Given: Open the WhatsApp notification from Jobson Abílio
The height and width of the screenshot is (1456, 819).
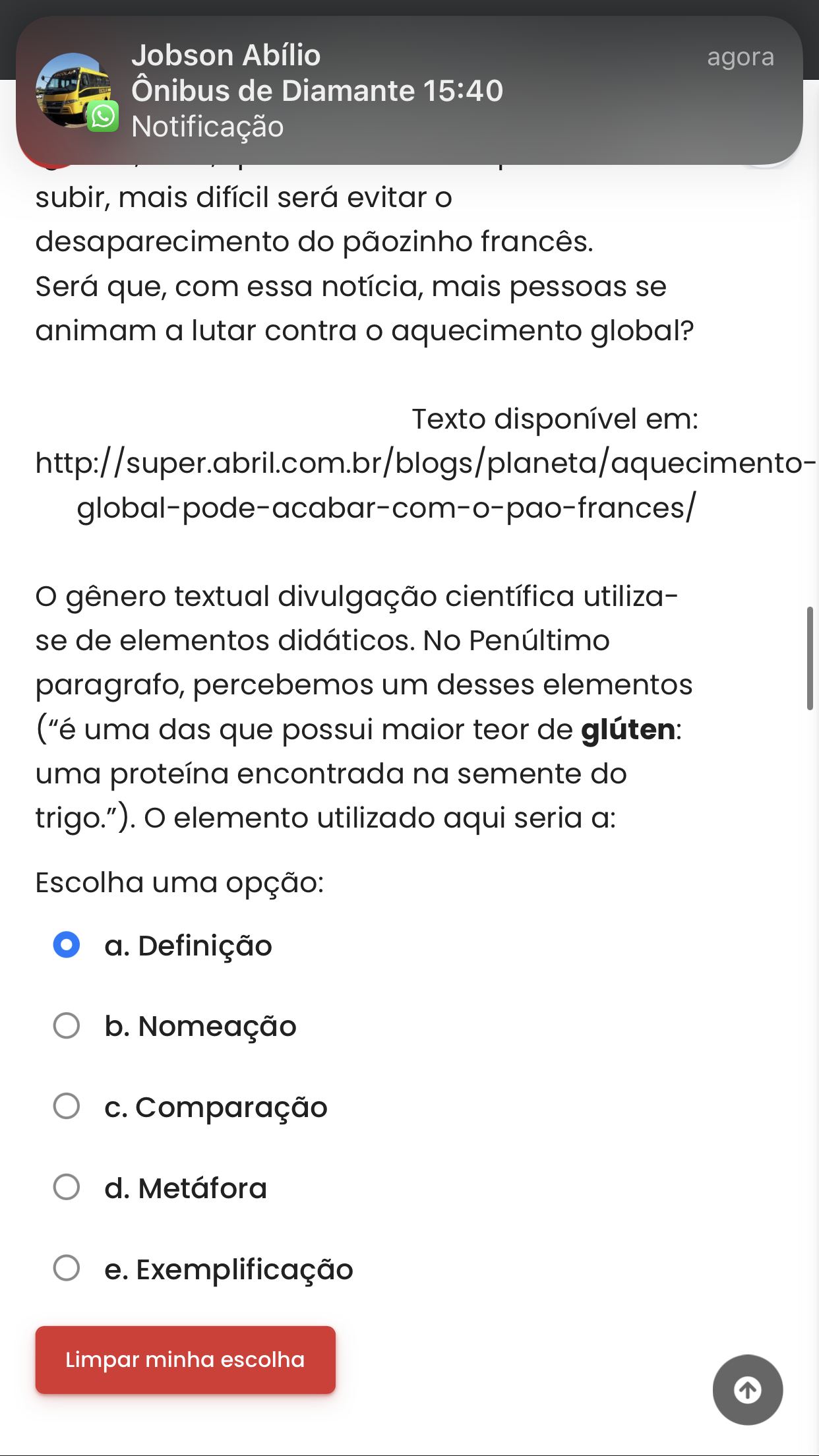Looking at the screenshot, I should click(409, 90).
